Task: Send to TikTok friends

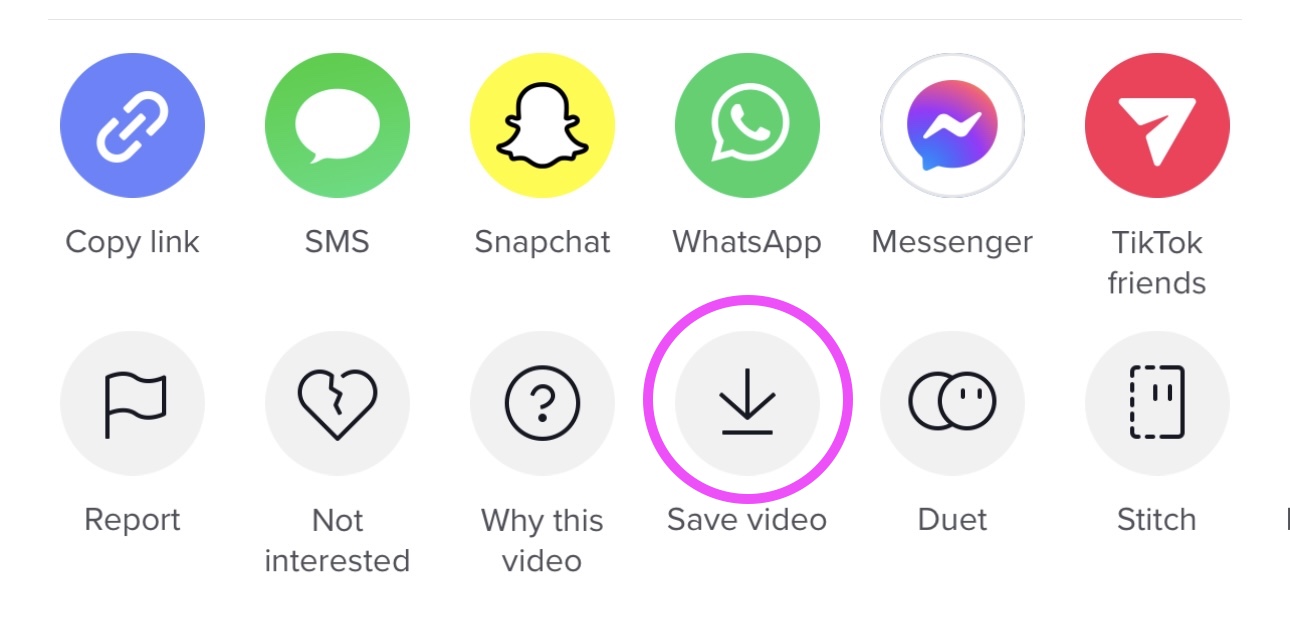Action: 1157,127
